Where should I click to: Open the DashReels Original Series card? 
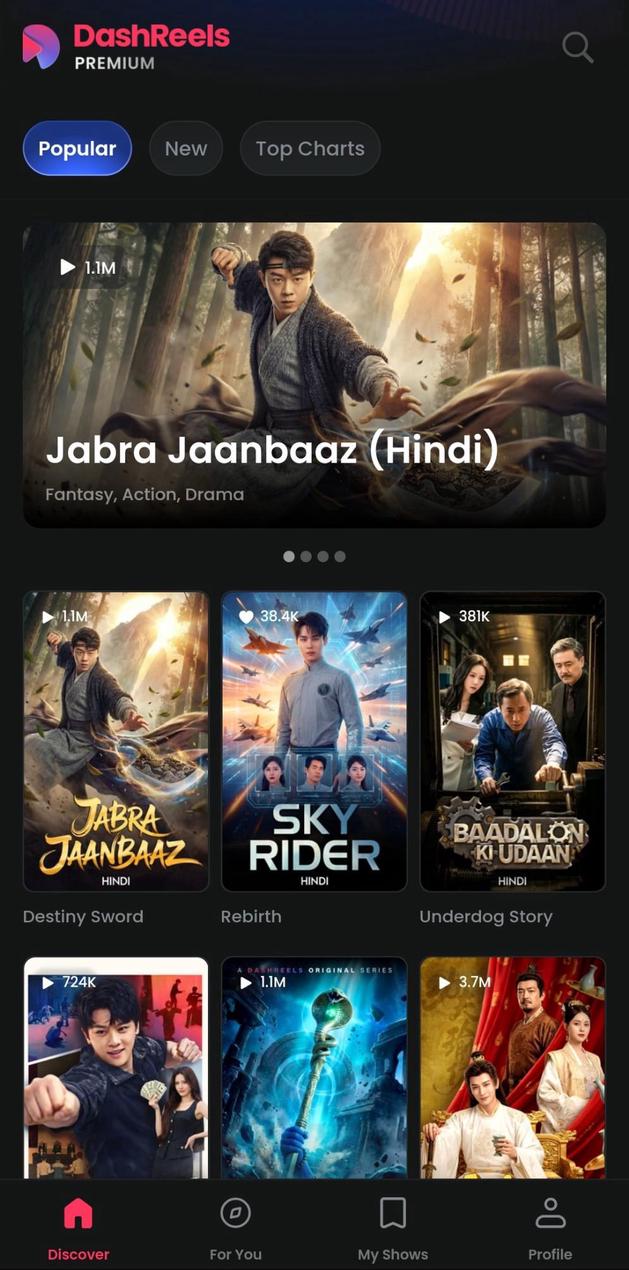[314, 1067]
